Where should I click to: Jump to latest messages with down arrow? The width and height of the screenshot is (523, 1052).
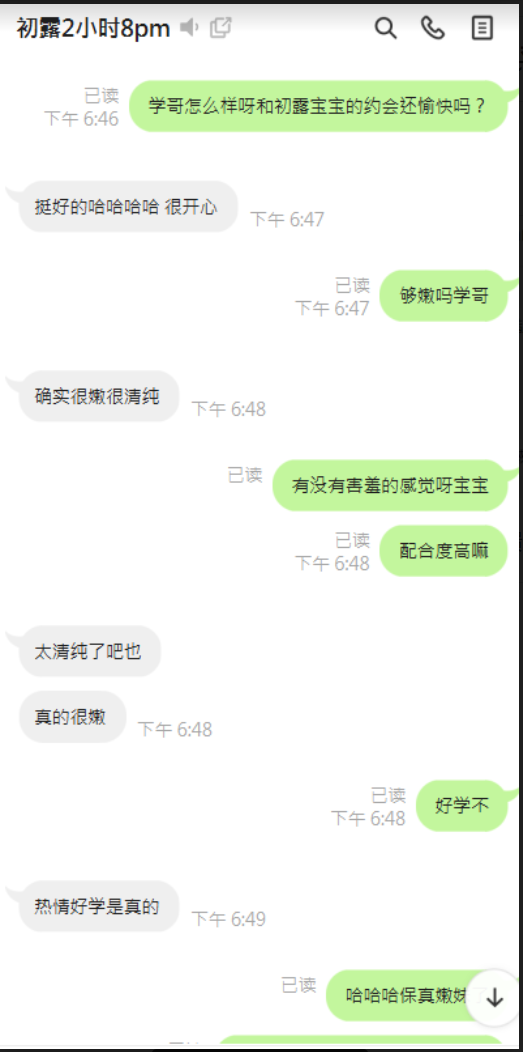(x=495, y=998)
